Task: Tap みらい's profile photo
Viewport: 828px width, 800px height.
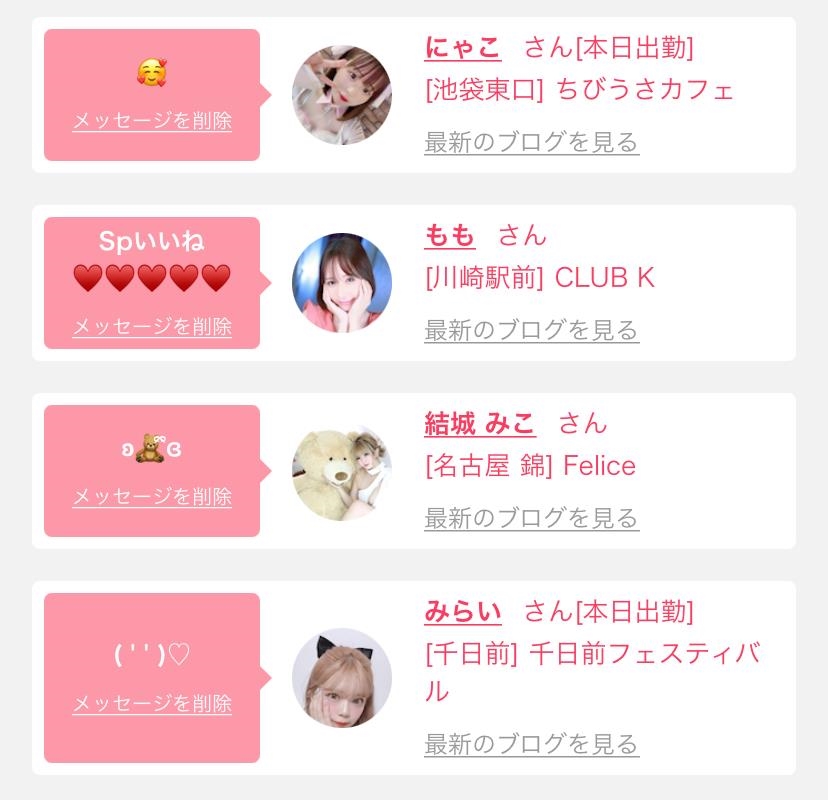Action: click(341, 678)
